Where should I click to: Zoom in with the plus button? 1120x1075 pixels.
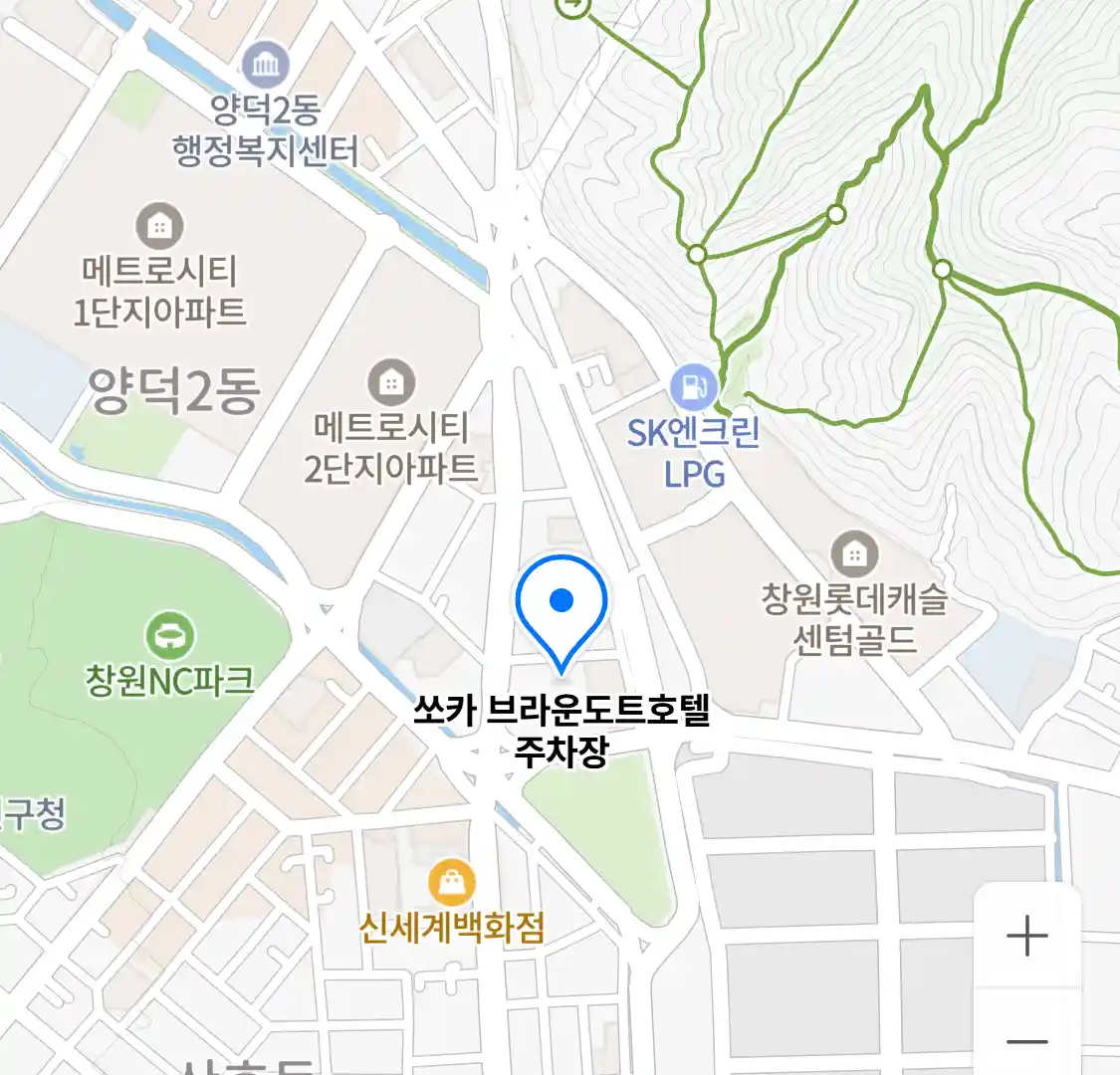click(1026, 936)
